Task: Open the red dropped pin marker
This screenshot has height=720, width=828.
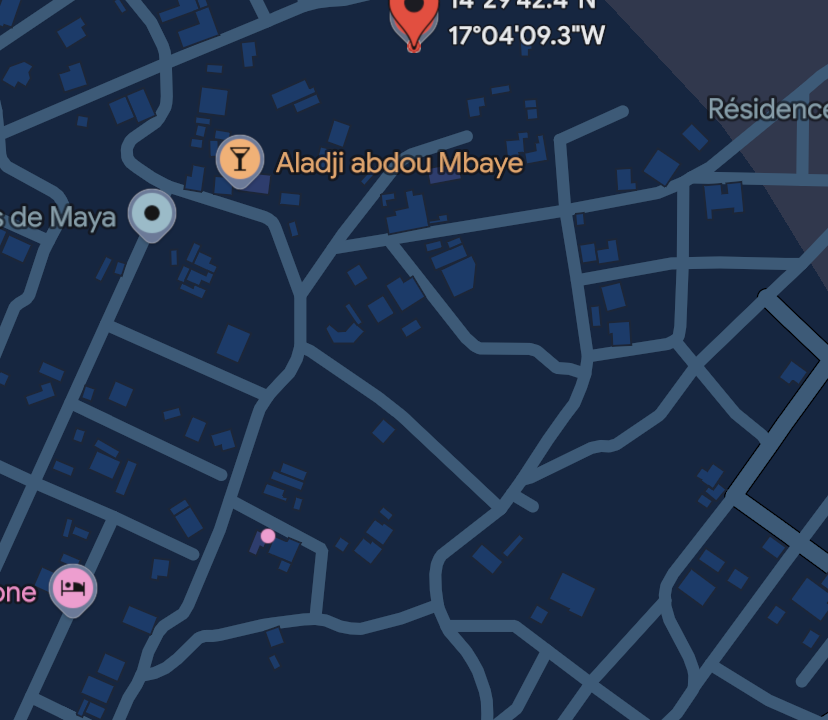Action: point(414,14)
